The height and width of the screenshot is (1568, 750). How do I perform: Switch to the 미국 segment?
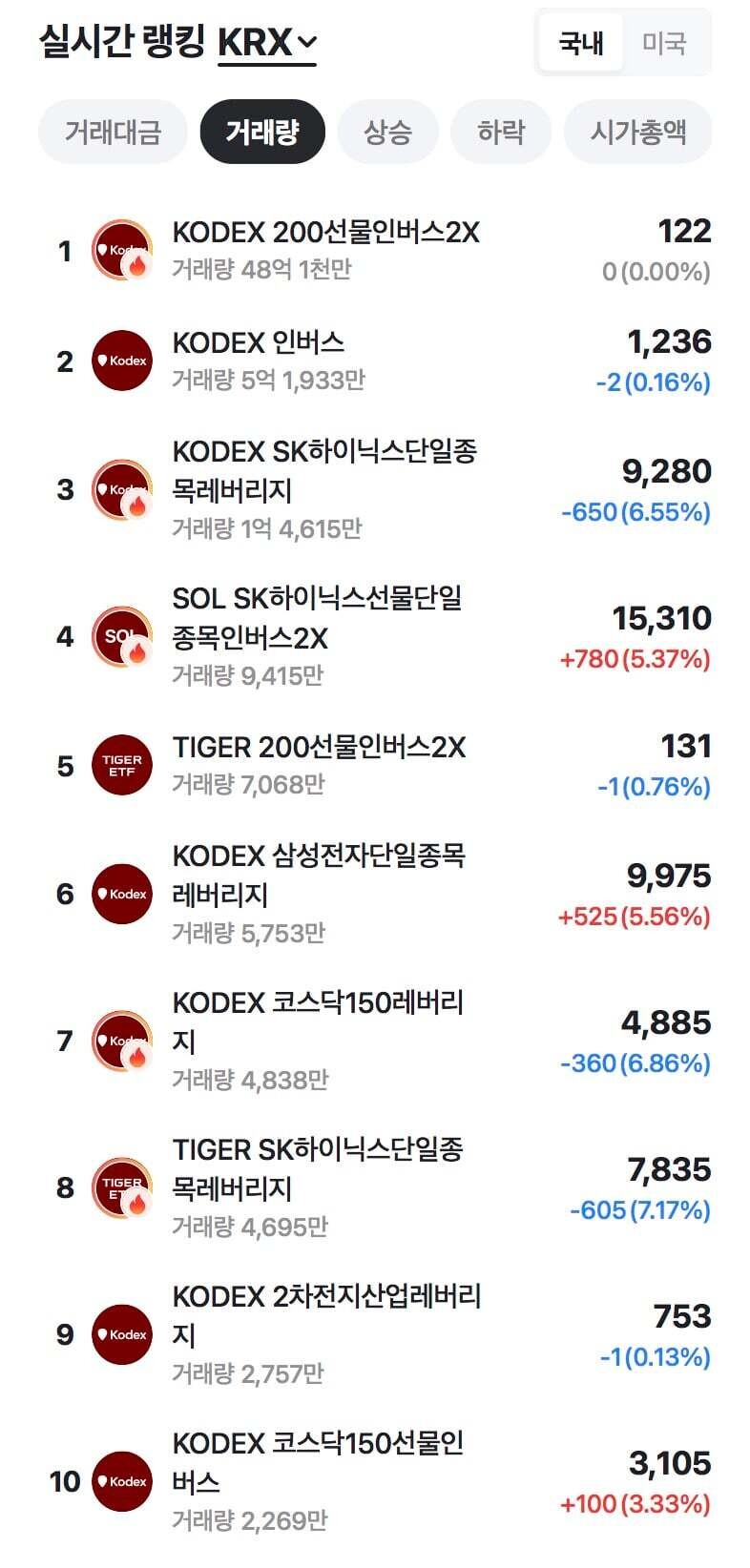(664, 43)
